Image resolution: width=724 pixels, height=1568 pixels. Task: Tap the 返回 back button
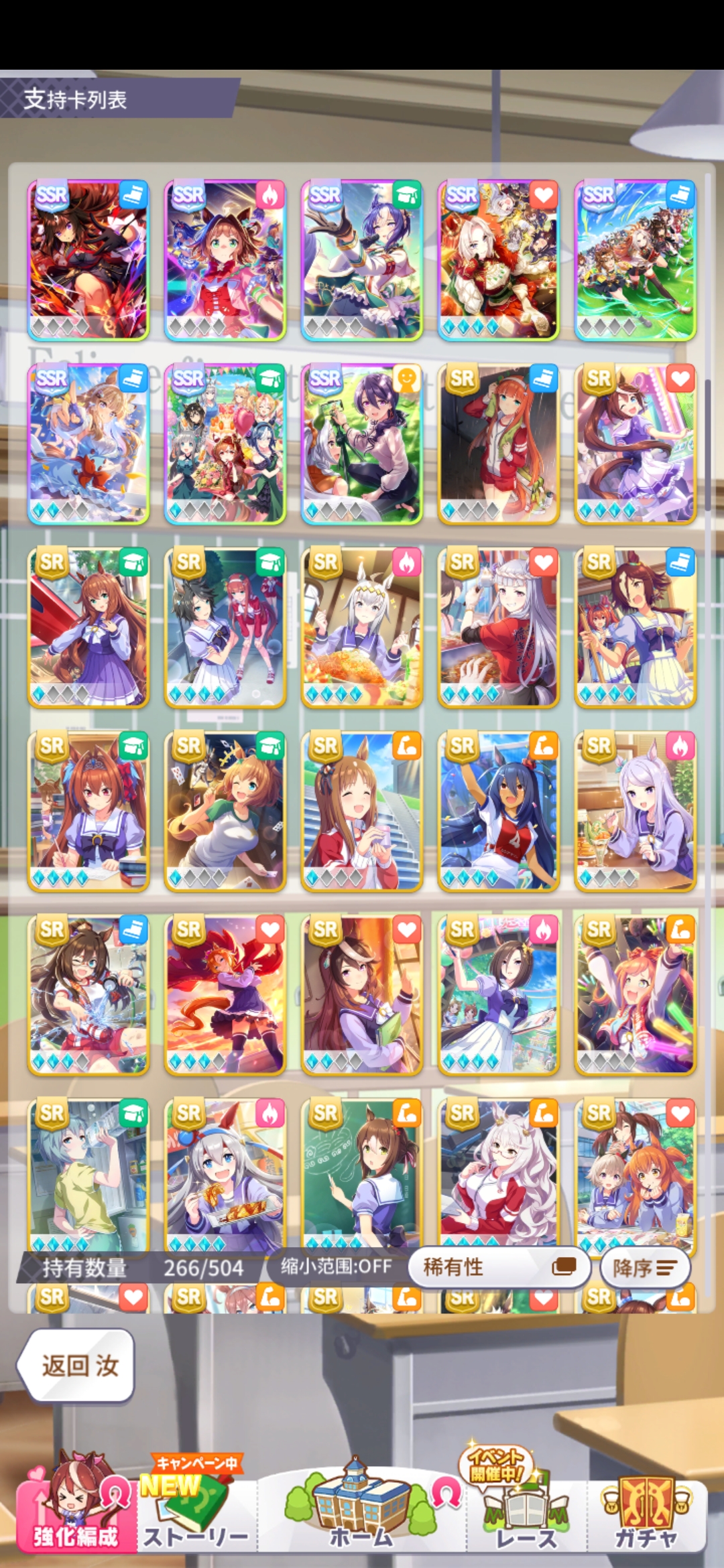75,1365
